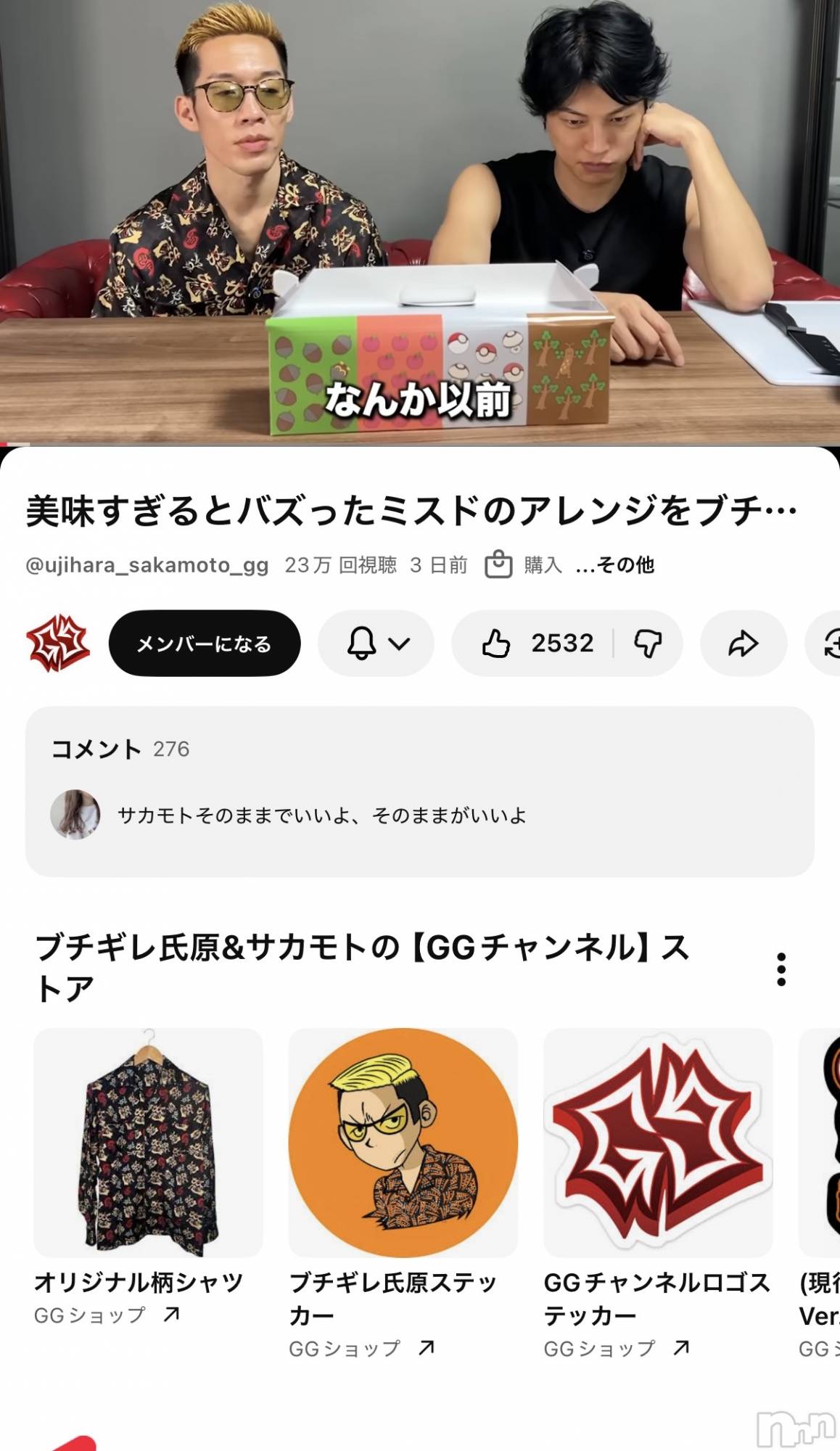The image size is (840, 1451).
Task: Tap the メンバーになる button
Action: click(205, 644)
